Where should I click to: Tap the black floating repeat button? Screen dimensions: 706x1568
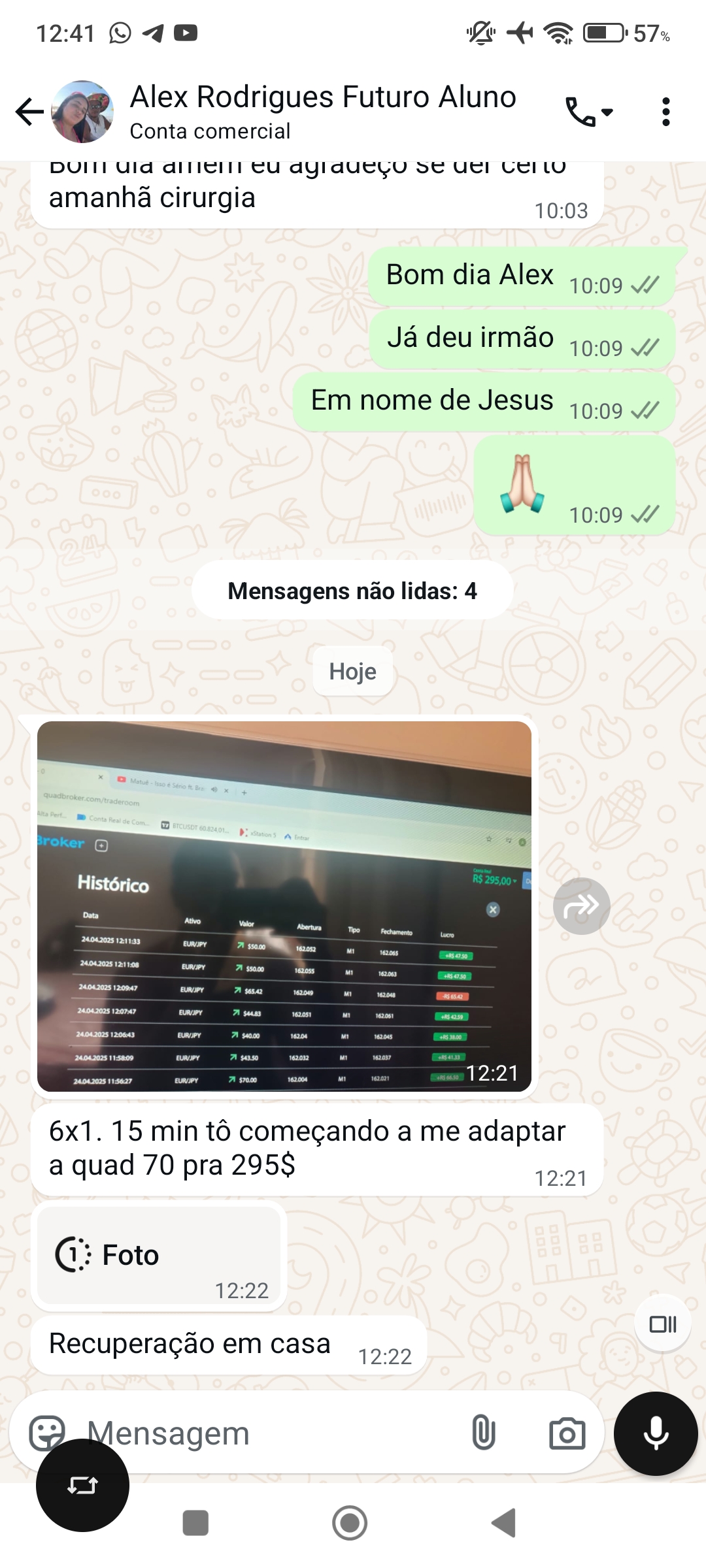82,1485
